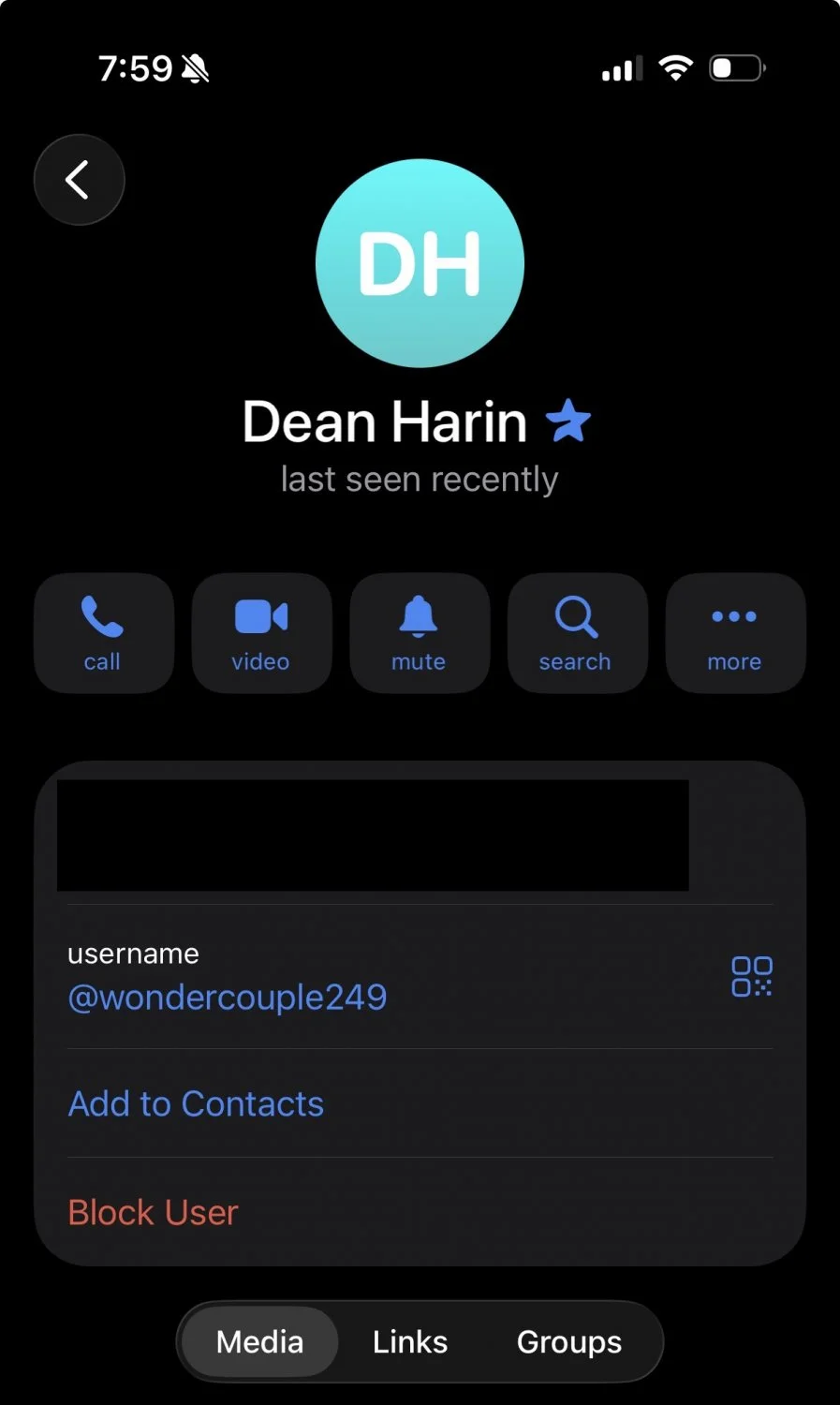This screenshot has height=1405, width=840.
Task: Mute notifications with the bell button
Action: (420, 633)
